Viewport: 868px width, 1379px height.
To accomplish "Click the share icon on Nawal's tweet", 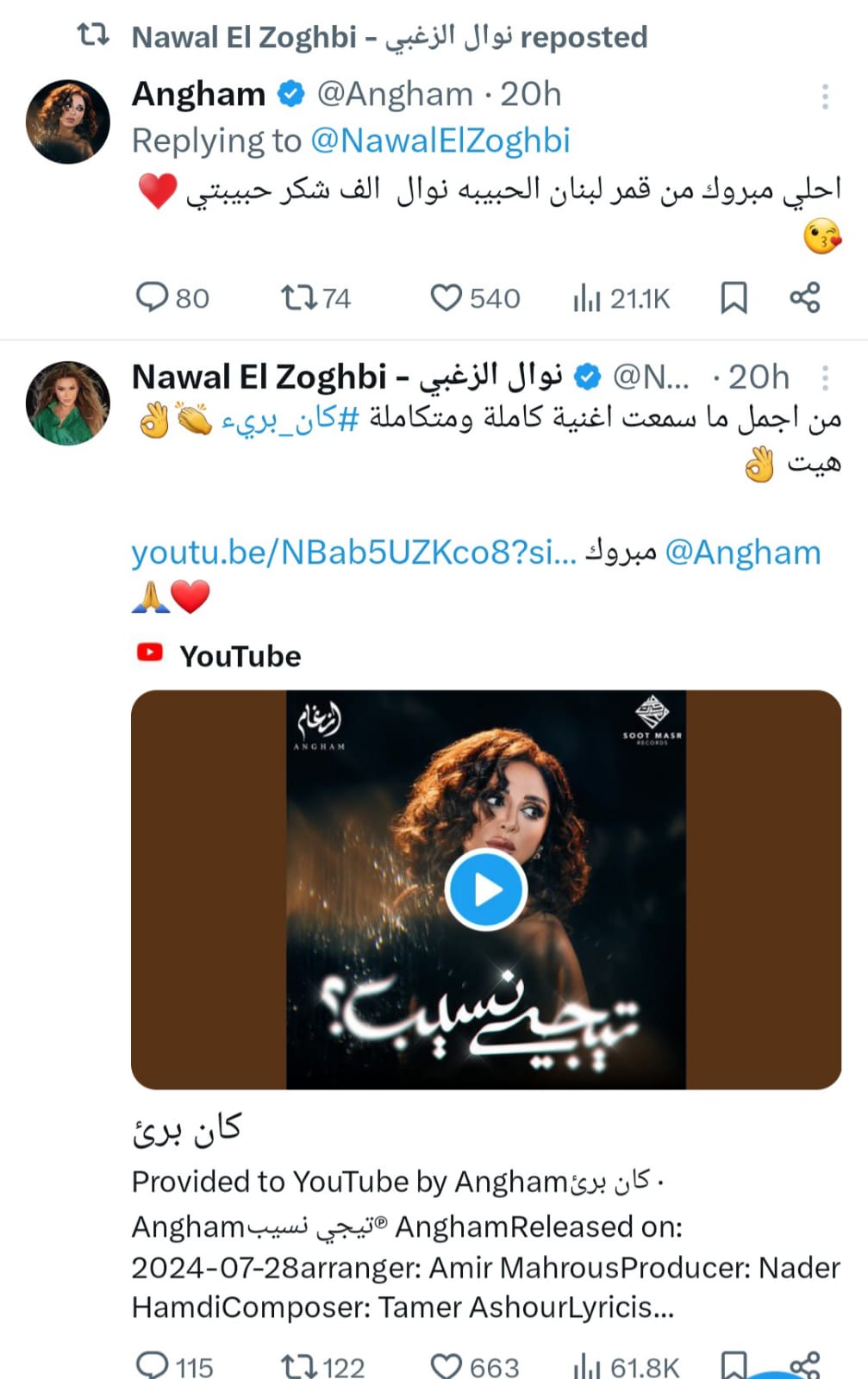I will tap(806, 1363).
